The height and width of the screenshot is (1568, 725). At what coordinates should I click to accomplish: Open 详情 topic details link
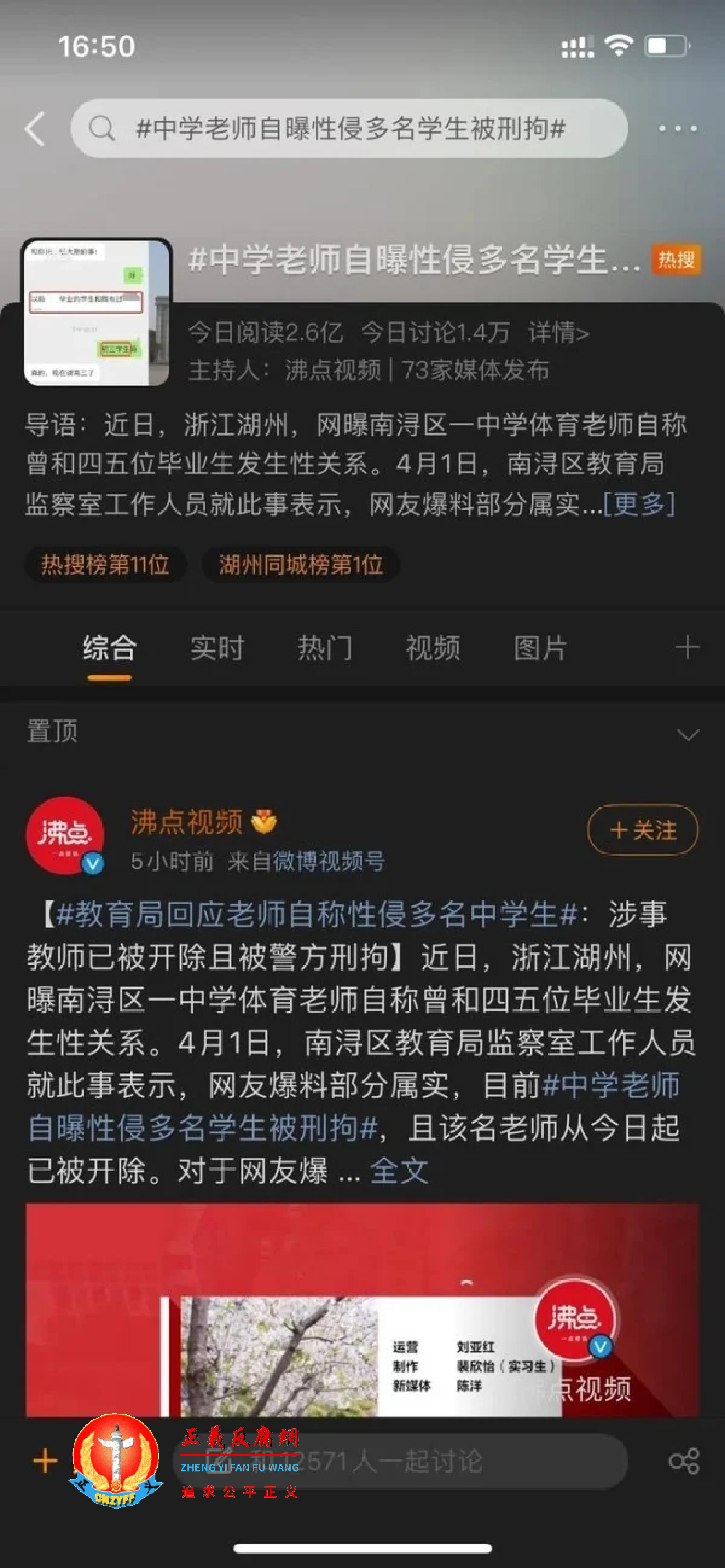[x=558, y=333]
